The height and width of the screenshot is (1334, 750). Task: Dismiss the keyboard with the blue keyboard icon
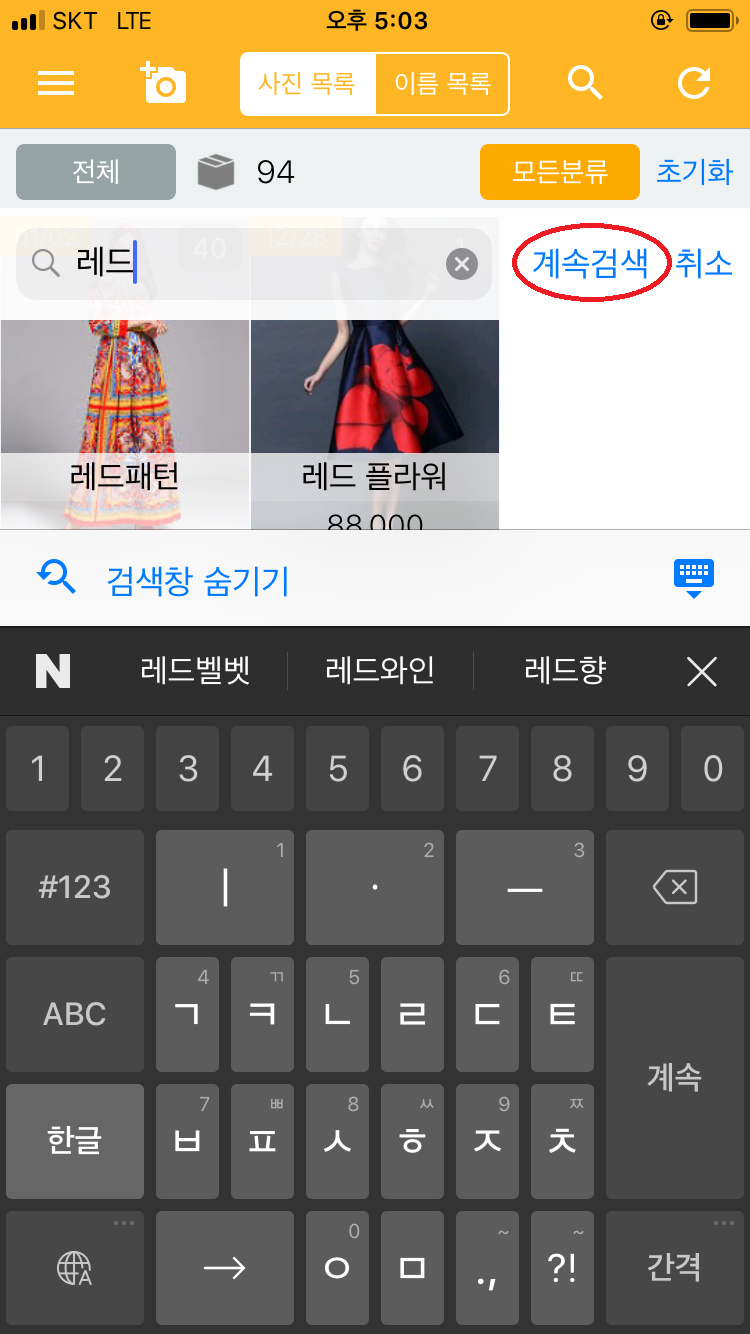694,578
